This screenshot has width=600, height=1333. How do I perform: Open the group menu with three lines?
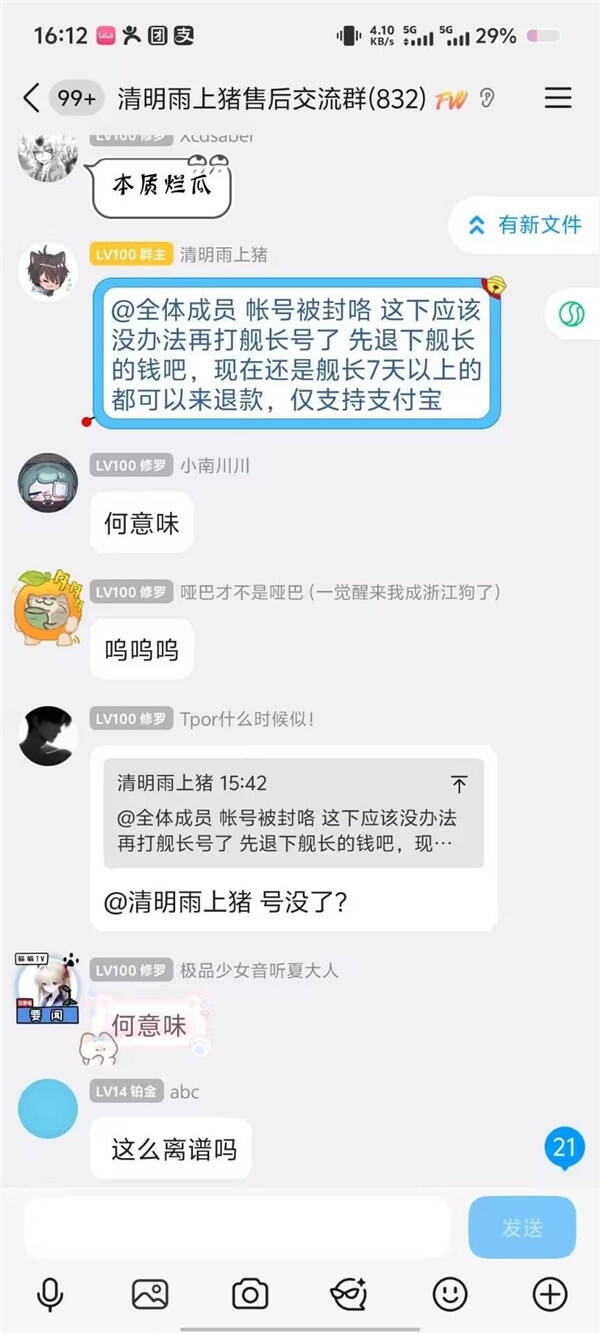coord(557,98)
